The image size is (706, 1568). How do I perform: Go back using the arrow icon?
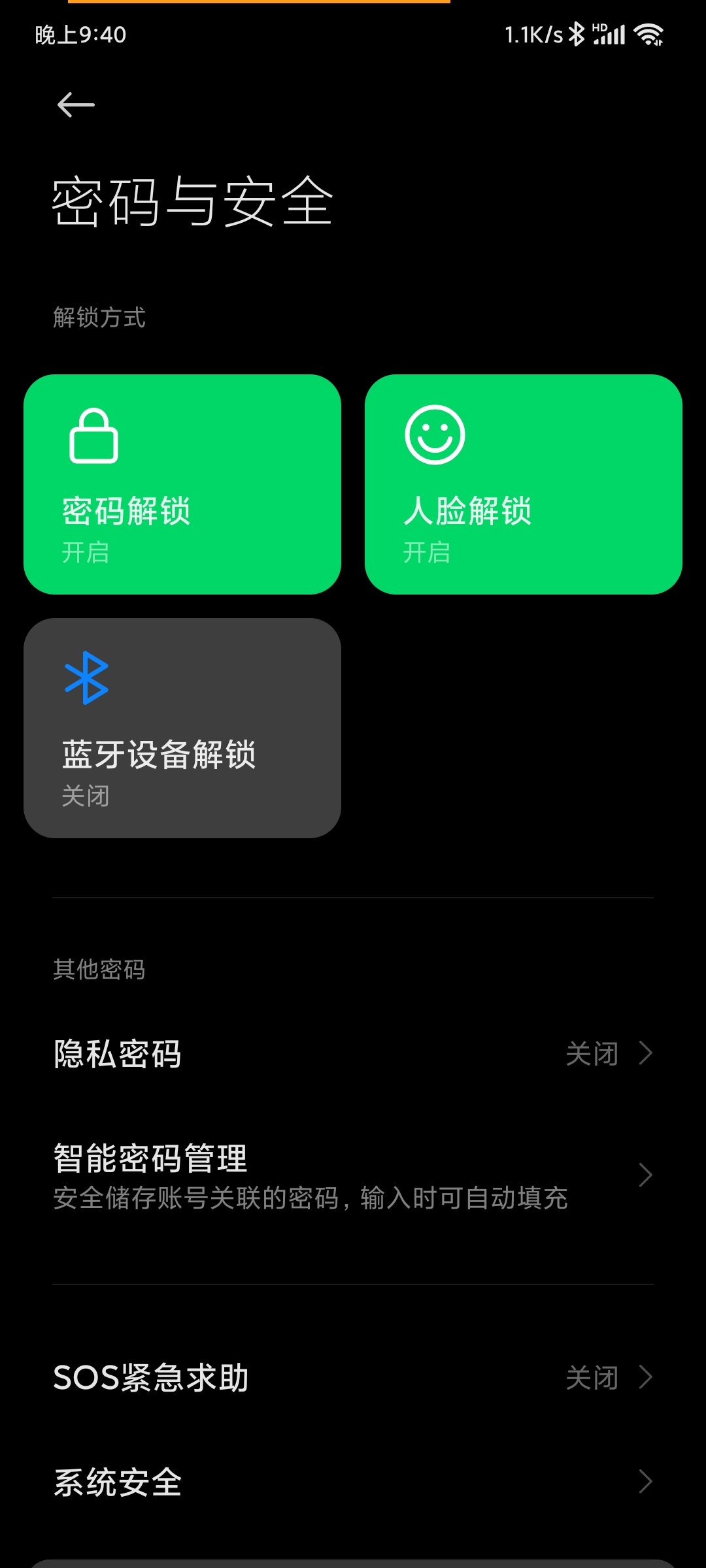(76, 105)
